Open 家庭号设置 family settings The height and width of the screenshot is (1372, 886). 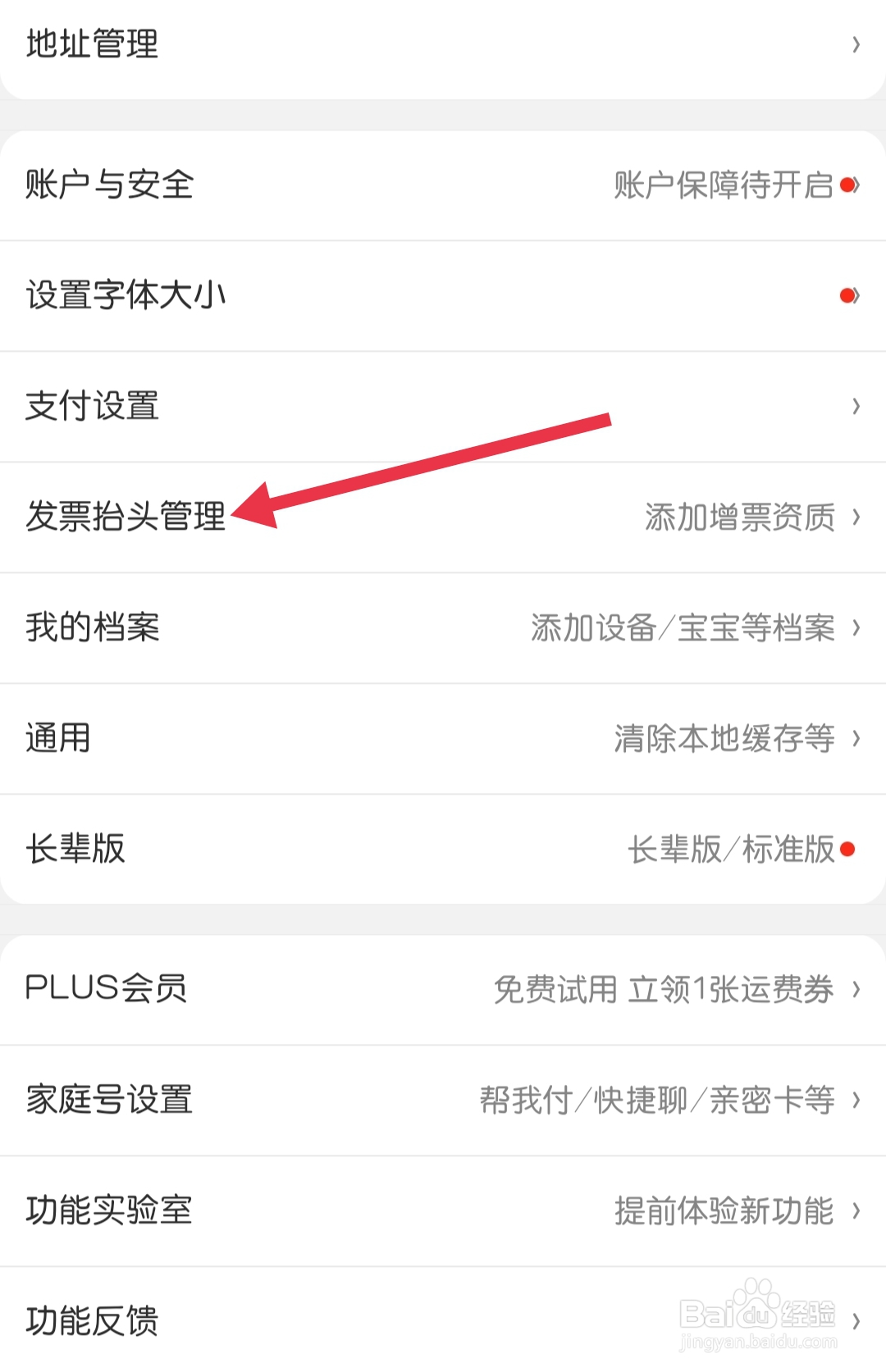click(x=108, y=1101)
